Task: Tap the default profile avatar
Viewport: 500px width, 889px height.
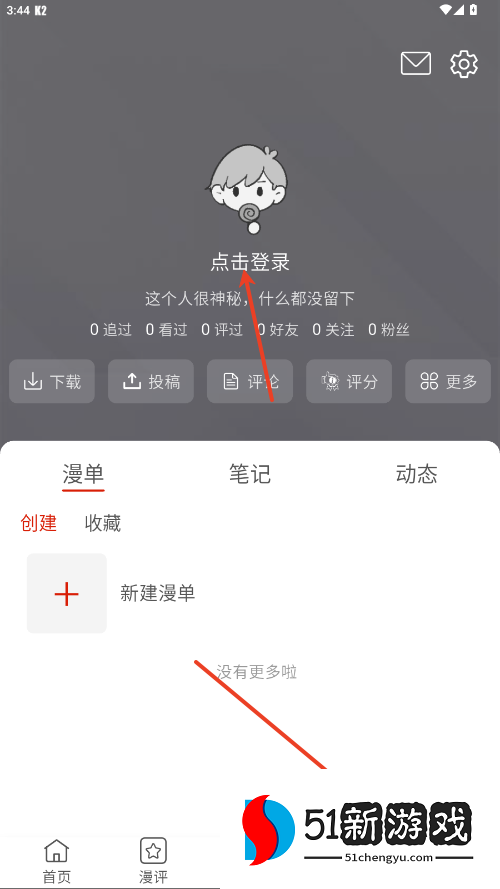Action: pos(247,188)
